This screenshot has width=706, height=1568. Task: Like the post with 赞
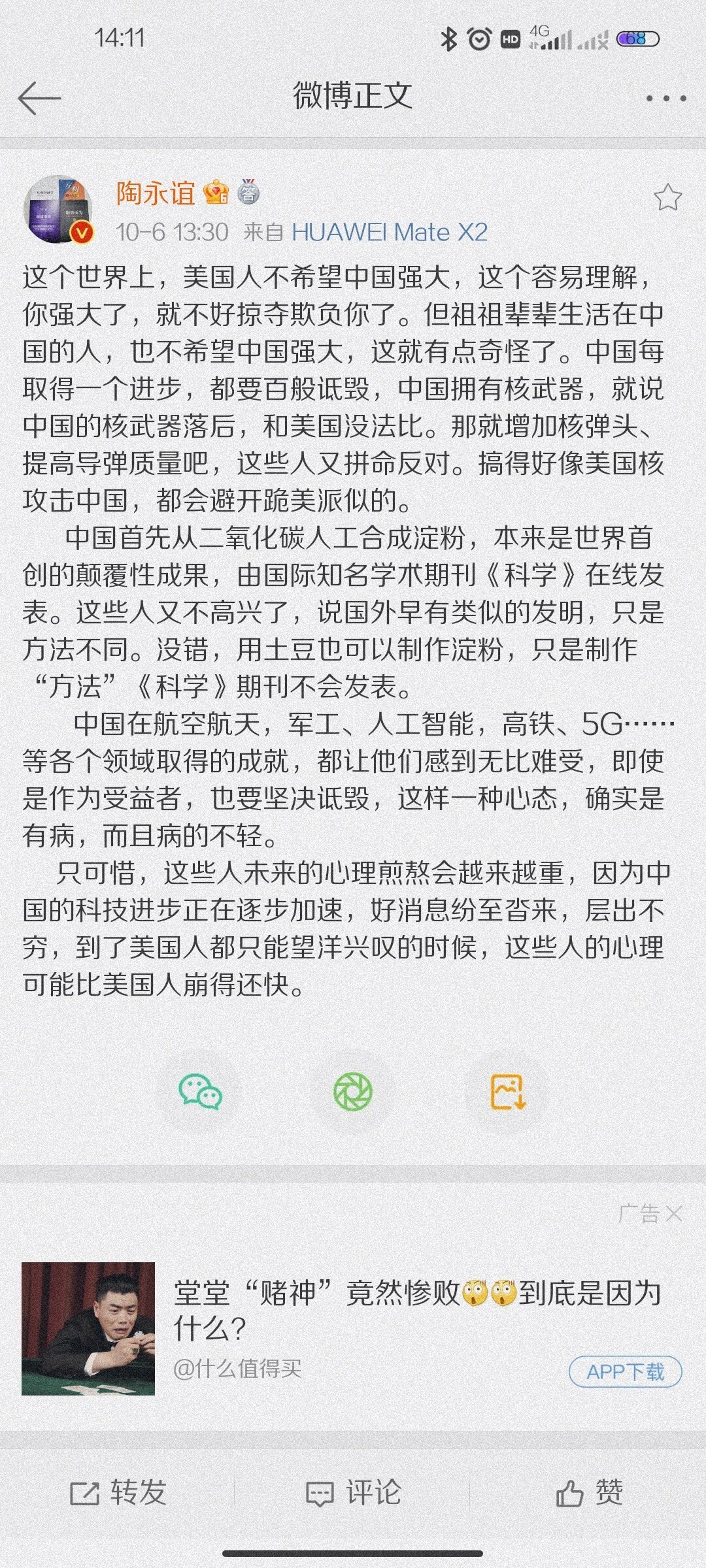[589, 1493]
